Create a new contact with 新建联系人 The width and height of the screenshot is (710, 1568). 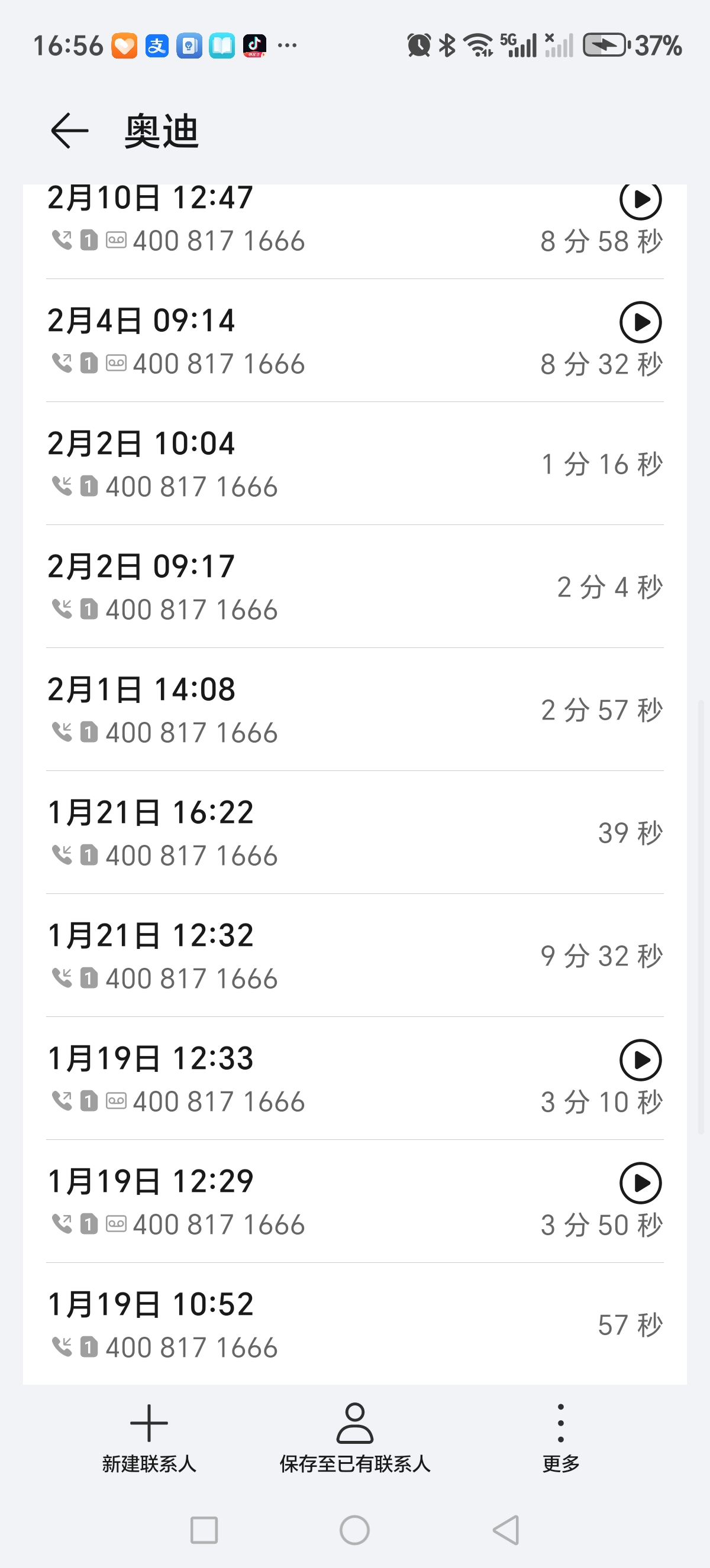pos(149,1438)
